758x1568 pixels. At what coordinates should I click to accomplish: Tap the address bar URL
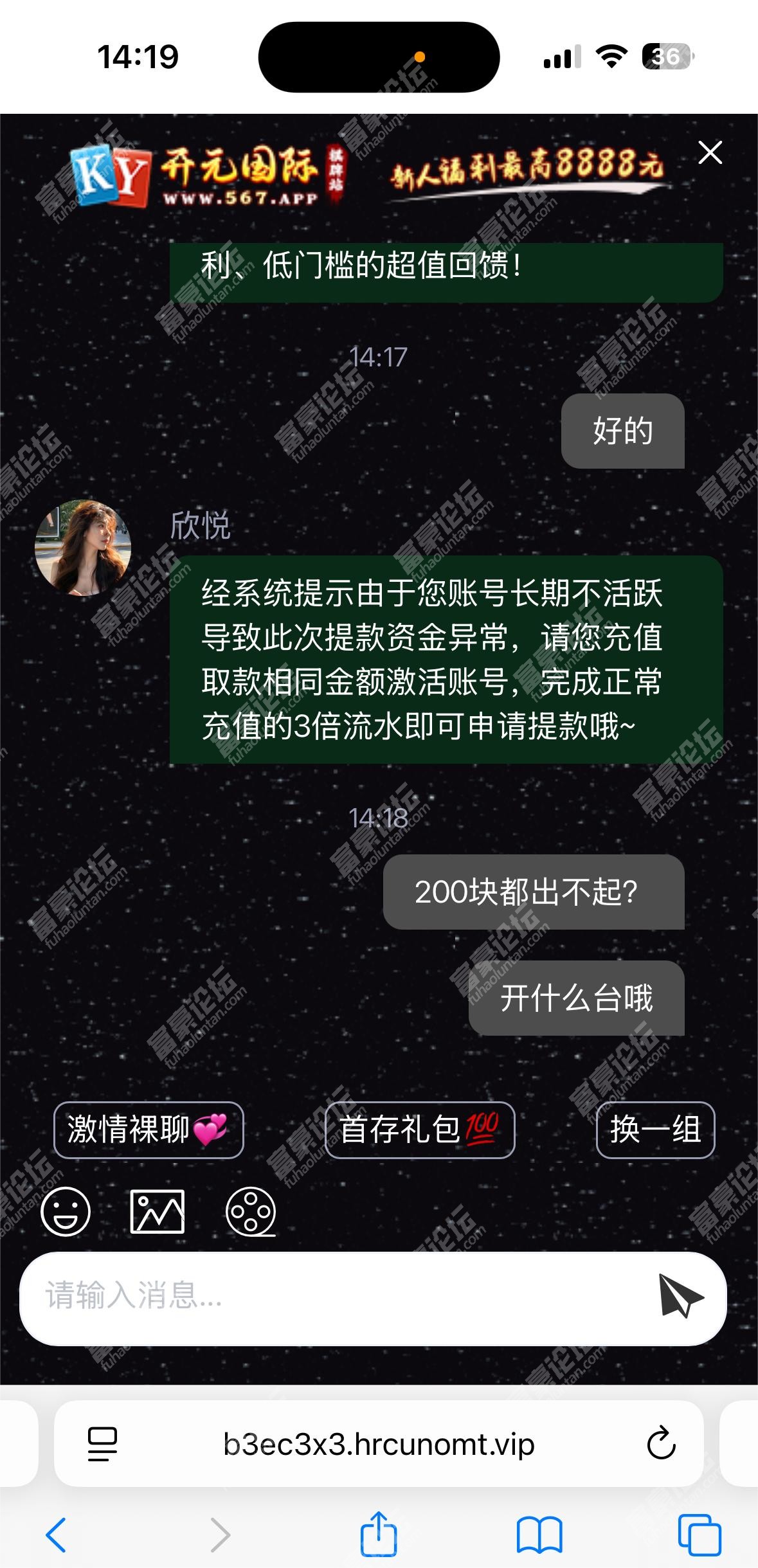click(x=379, y=1444)
